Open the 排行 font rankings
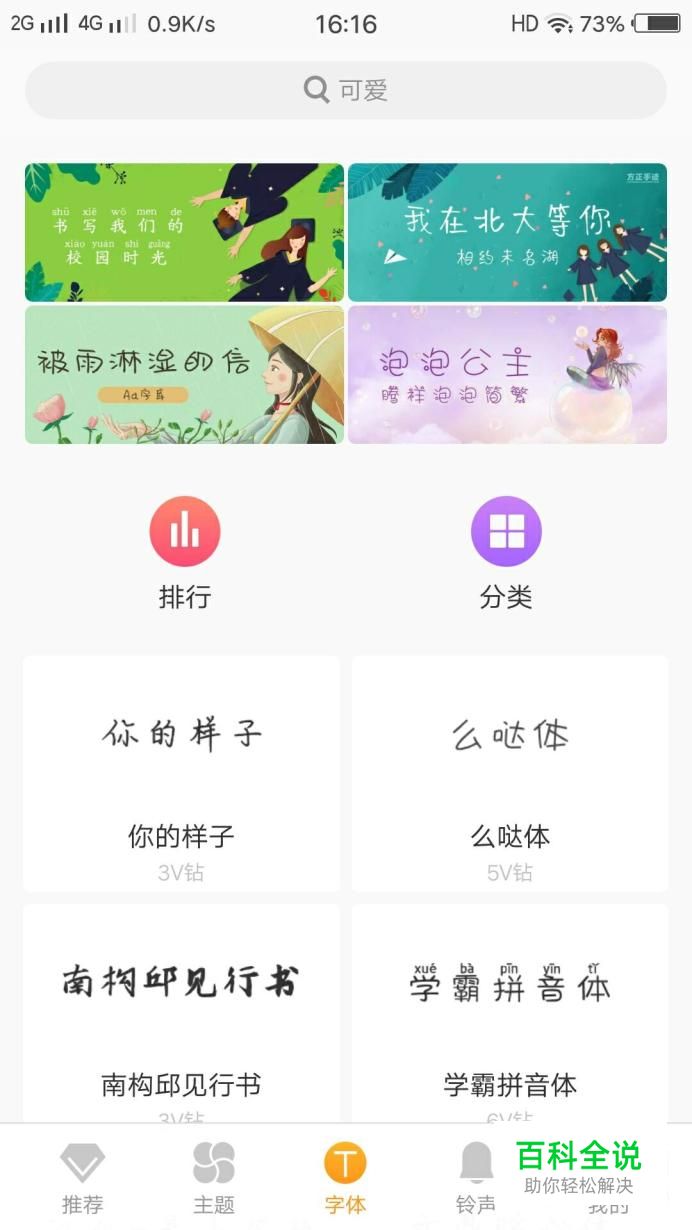692x1230 pixels. click(x=185, y=552)
